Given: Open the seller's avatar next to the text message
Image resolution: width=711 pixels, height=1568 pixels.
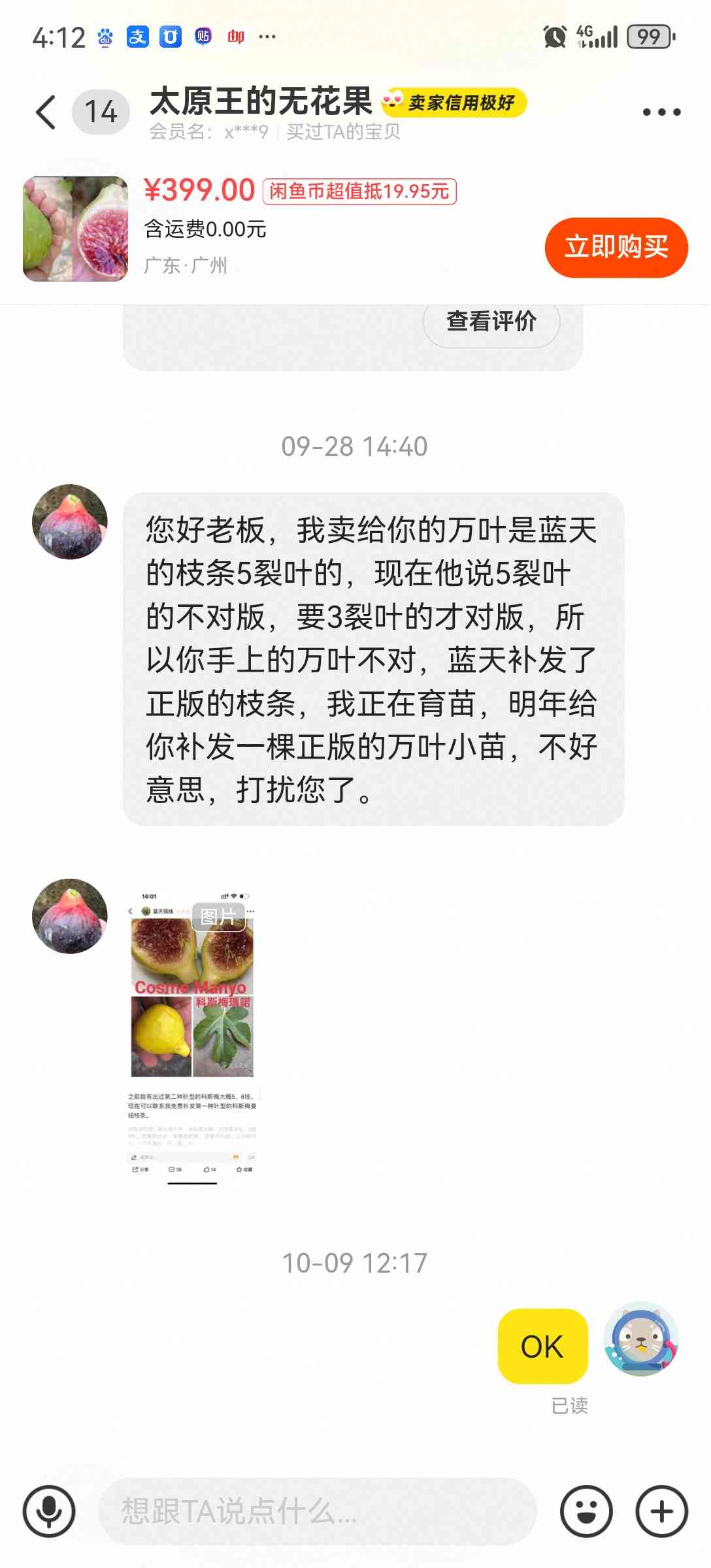Looking at the screenshot, I should coord(70,521).
